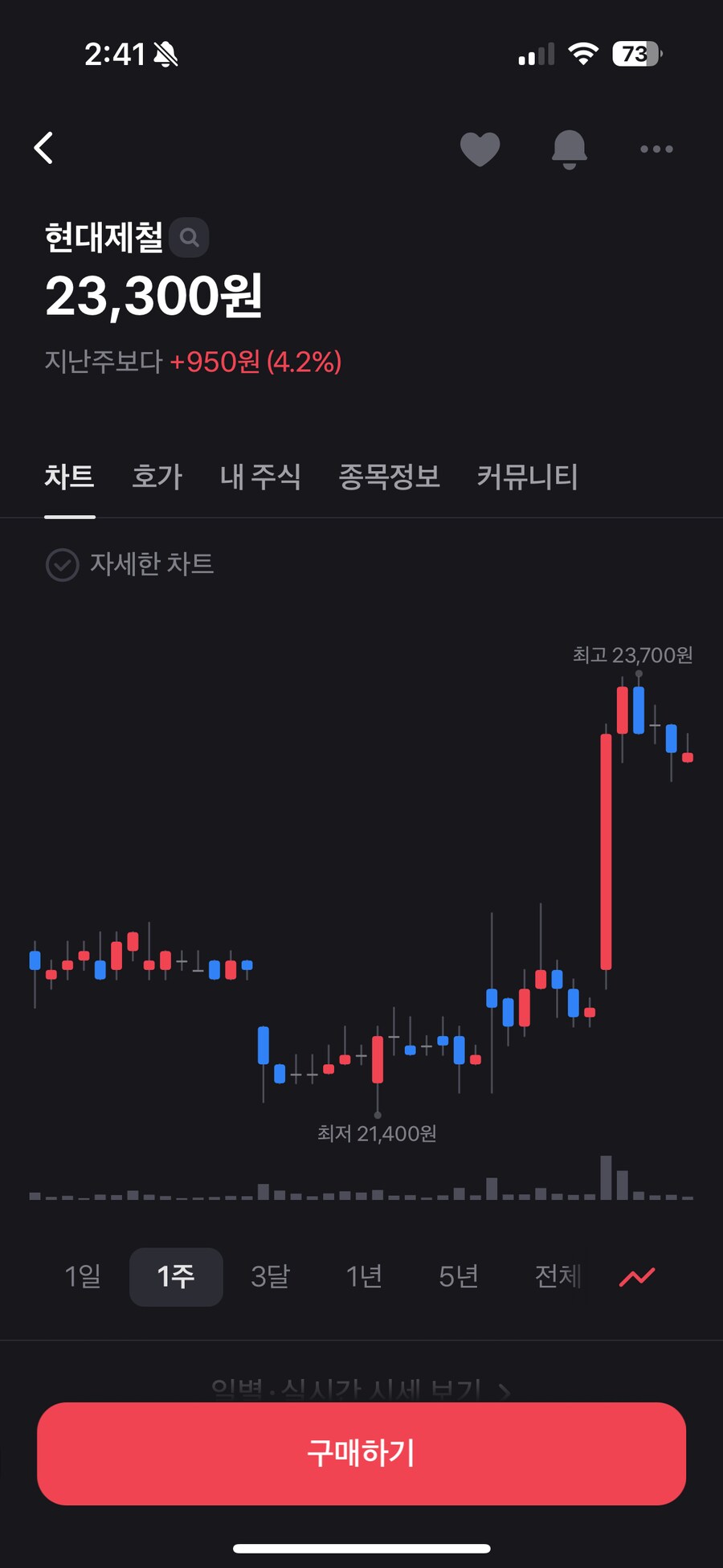Switch chart to line view with graph icon
Screen dimensions: 723x1568
[x=636, y=1277]
